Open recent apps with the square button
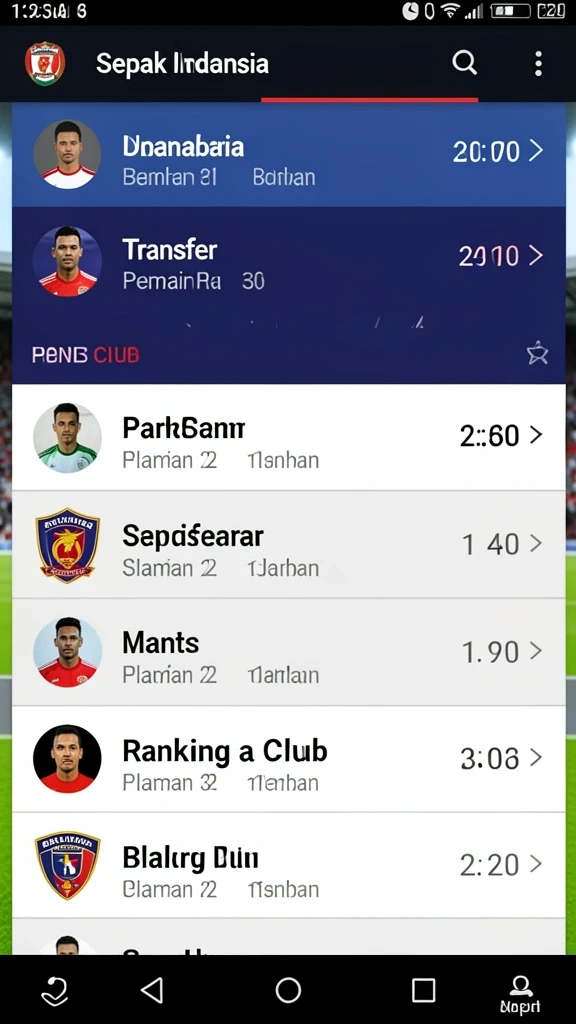 pyautogui.click(x=423, y=990)
